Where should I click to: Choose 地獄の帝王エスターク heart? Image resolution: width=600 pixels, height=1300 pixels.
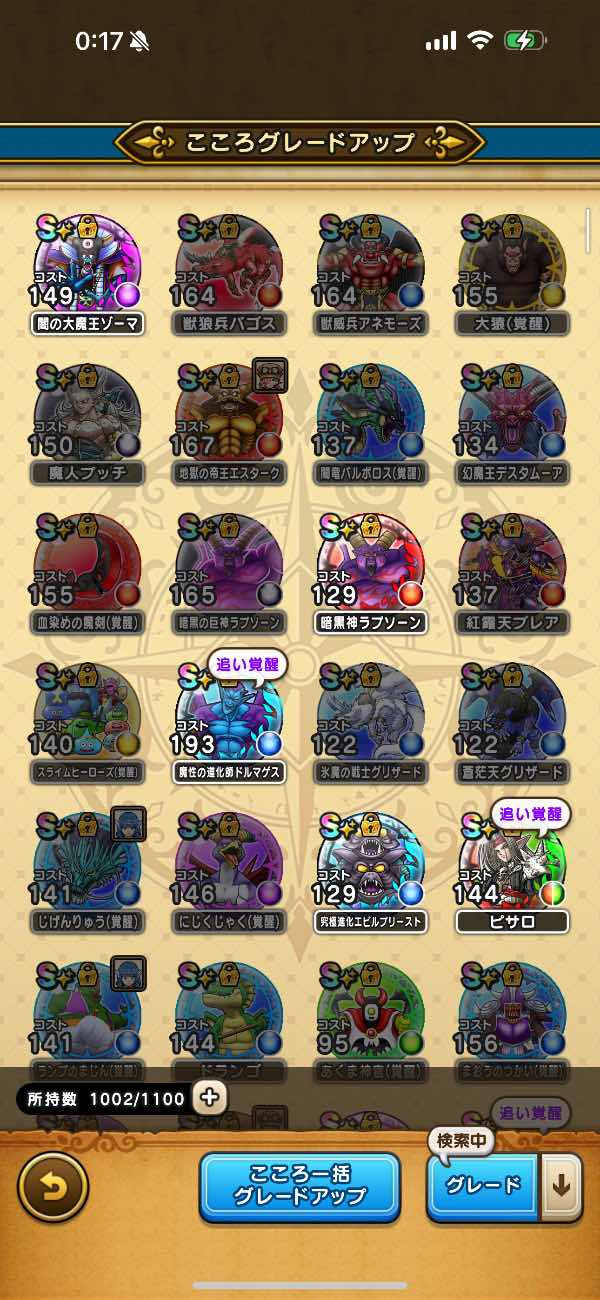pos(229,415)
